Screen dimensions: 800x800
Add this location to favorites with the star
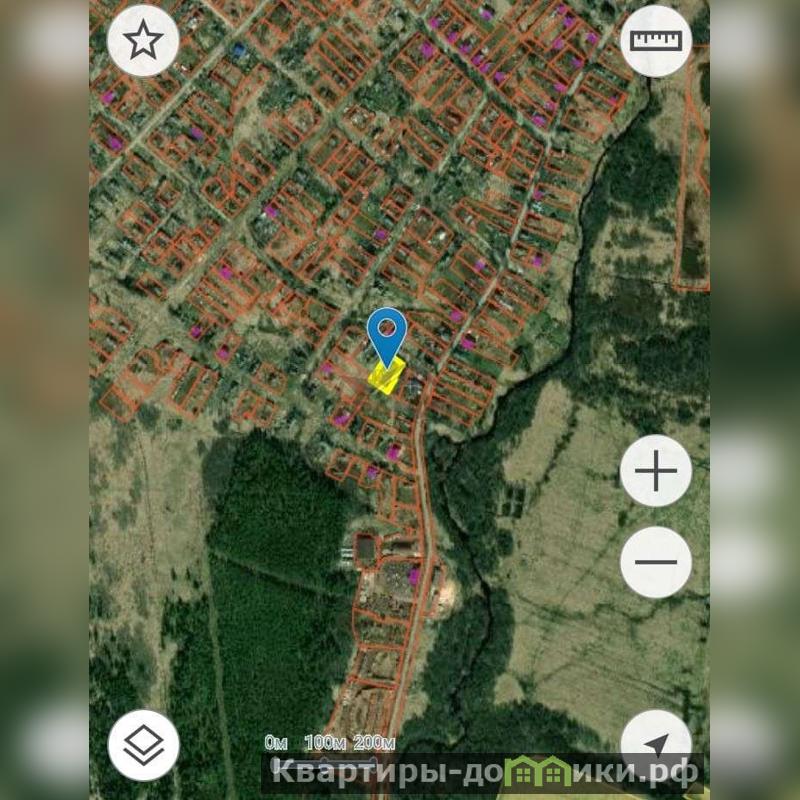143,41
